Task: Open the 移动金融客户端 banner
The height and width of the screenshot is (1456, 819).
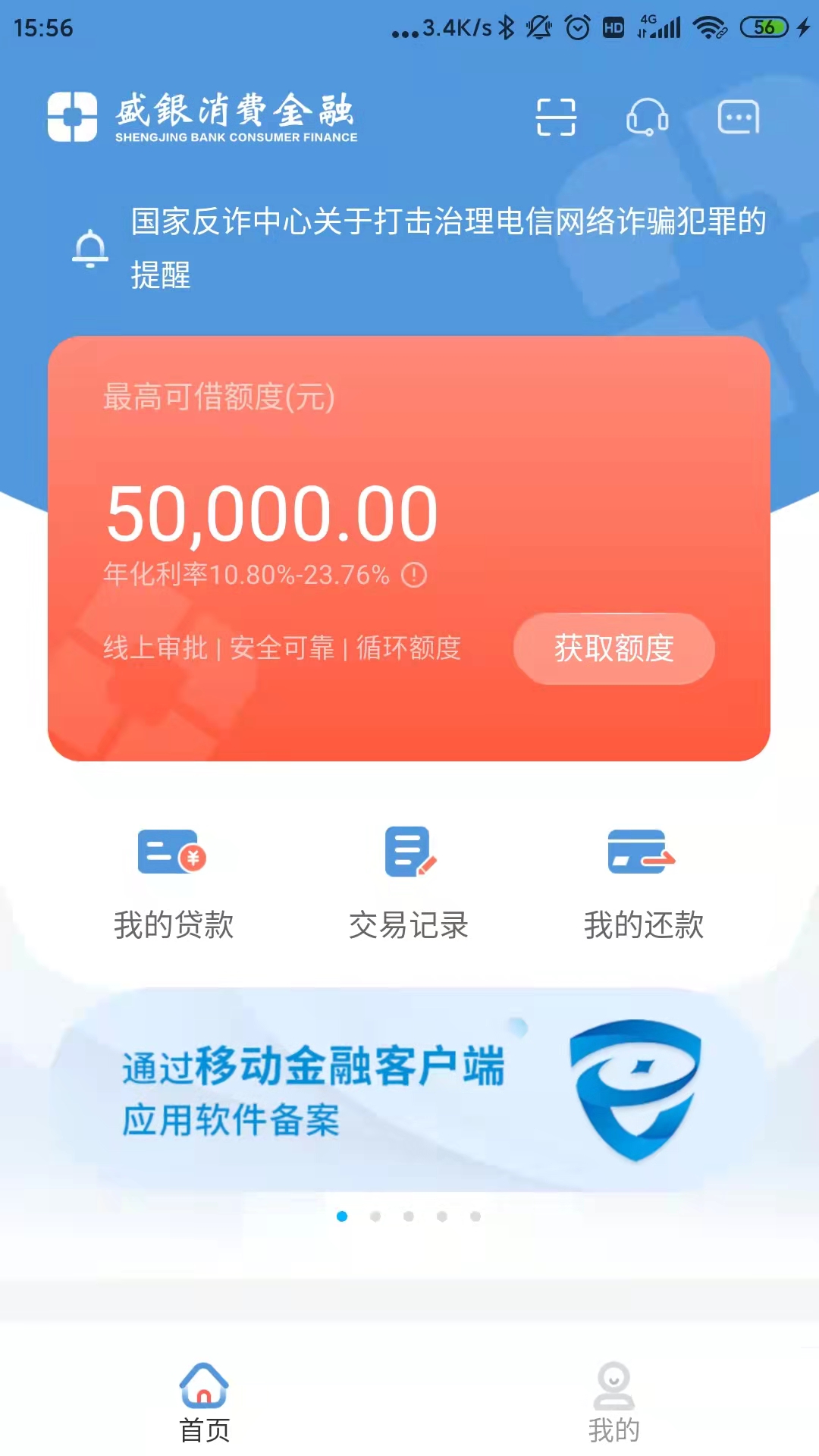Action: pyautogui.click(x=409, y=1090)
